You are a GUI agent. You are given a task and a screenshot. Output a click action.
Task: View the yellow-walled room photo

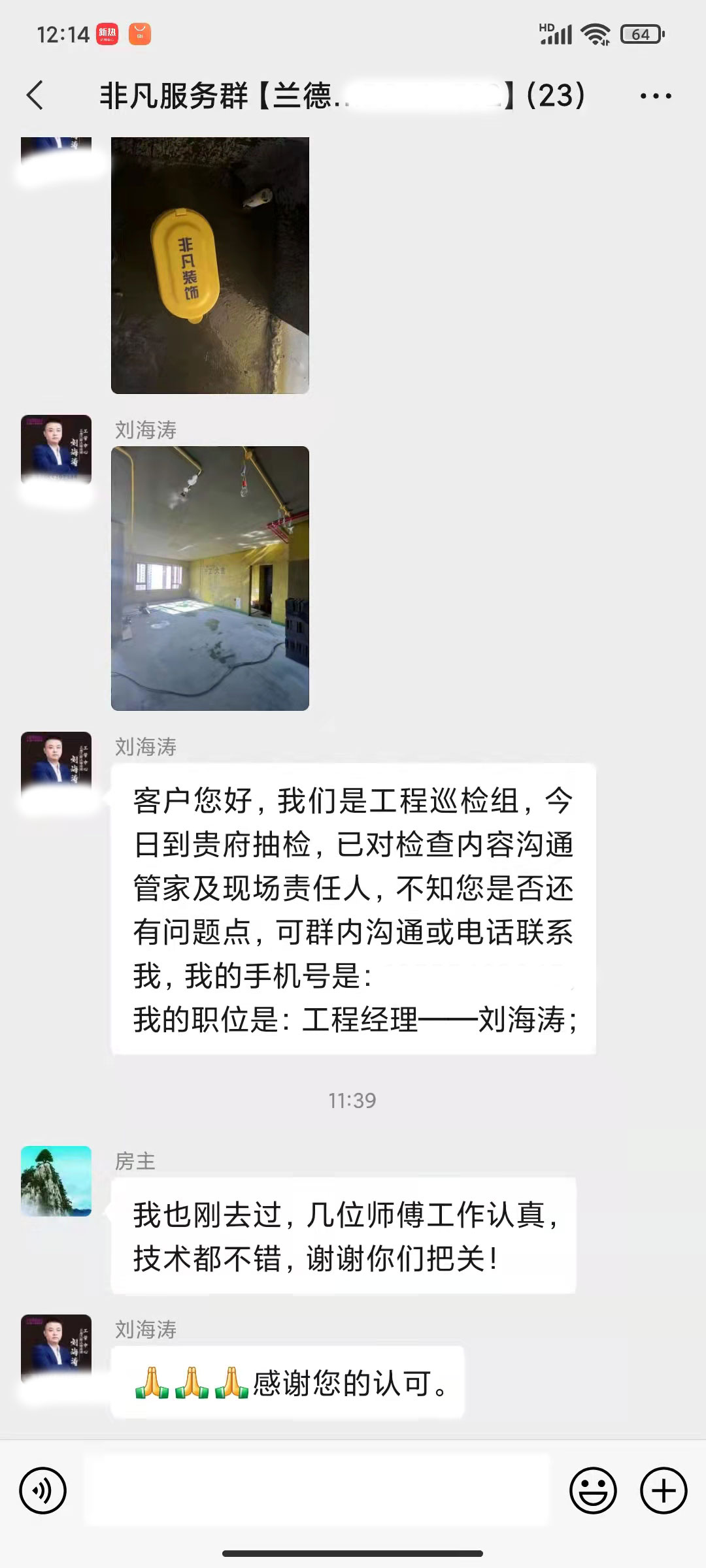coord(210,578)
